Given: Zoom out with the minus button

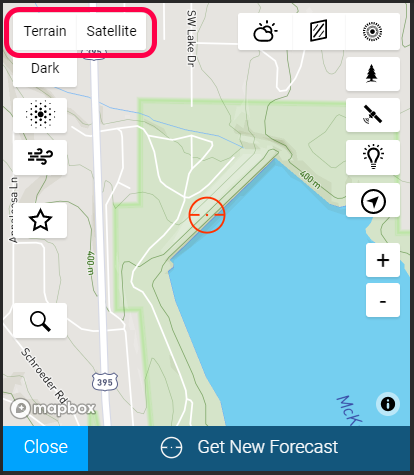Looking at the screenshot, I should [x=383, y=300].
